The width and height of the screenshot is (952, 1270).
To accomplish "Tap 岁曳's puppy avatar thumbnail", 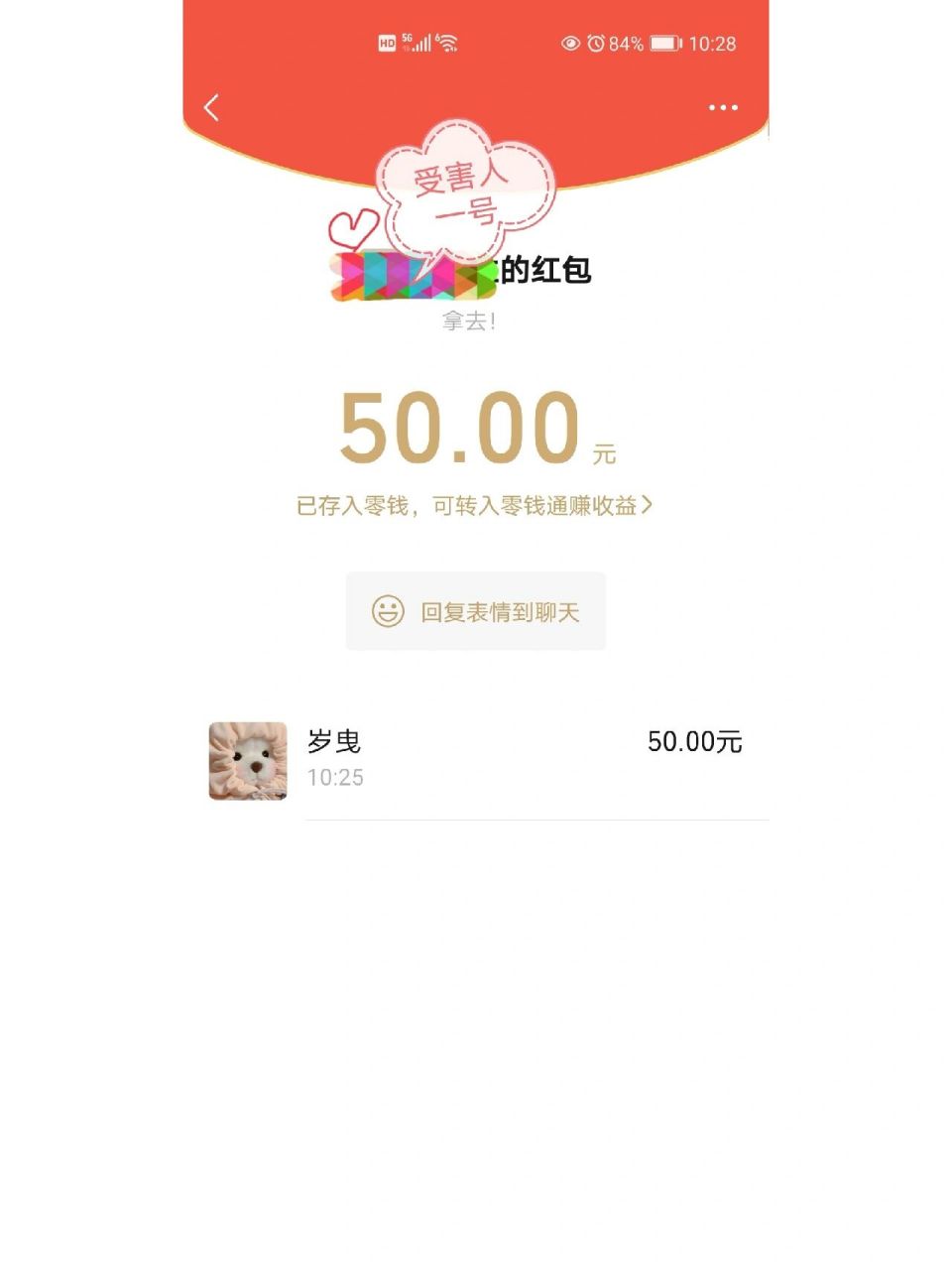I will (247, 761).
